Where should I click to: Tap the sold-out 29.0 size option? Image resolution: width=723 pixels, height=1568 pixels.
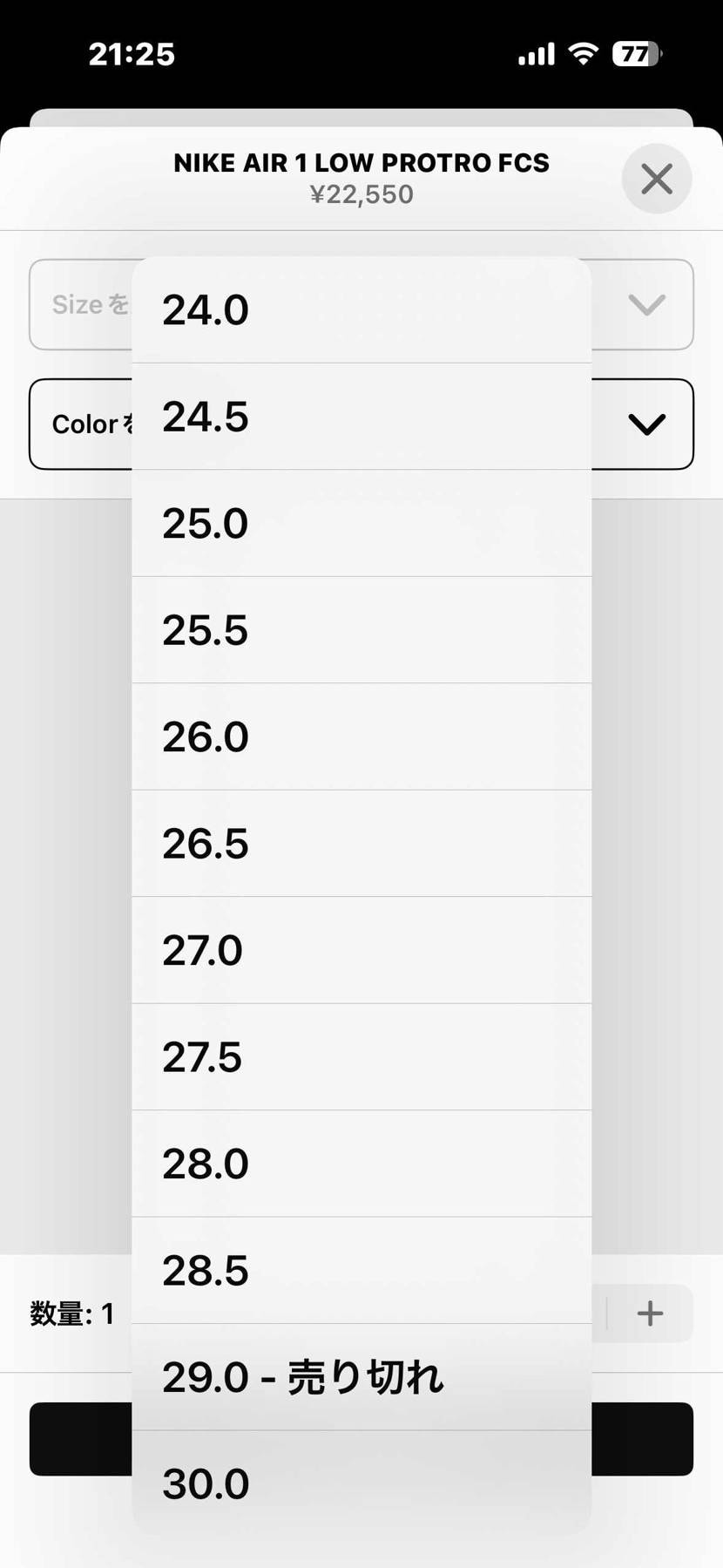pos(361,1377)
